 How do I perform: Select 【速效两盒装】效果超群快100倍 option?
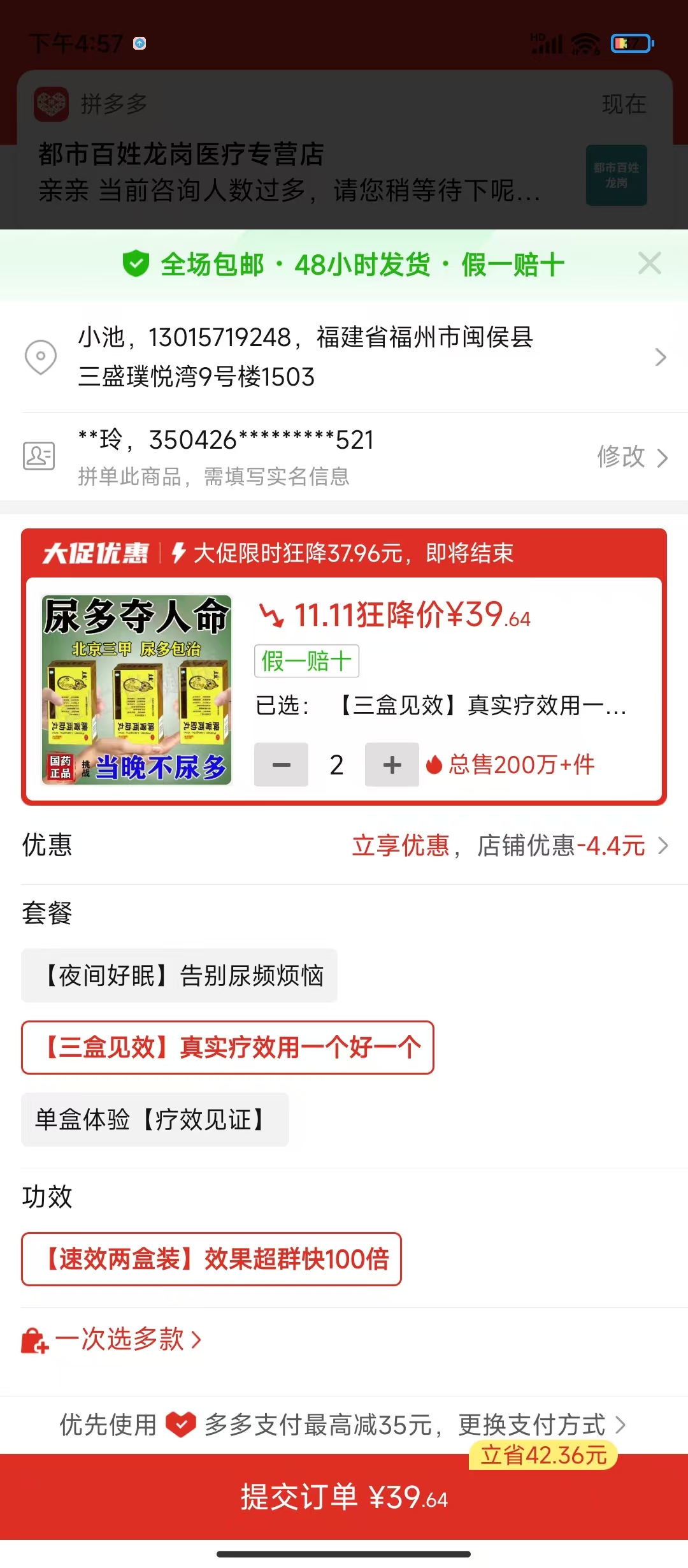pos(211,1259)
